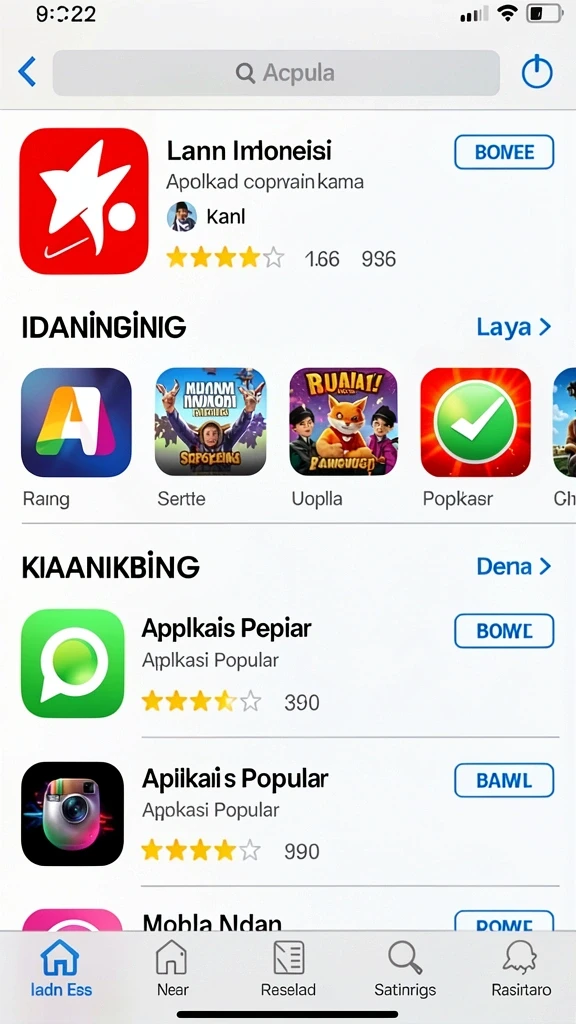The height and width of the screenshot is (1024, 576).
Task: Tap BOMEE button for Lann Imoneisi
Action: click(504, 152)
